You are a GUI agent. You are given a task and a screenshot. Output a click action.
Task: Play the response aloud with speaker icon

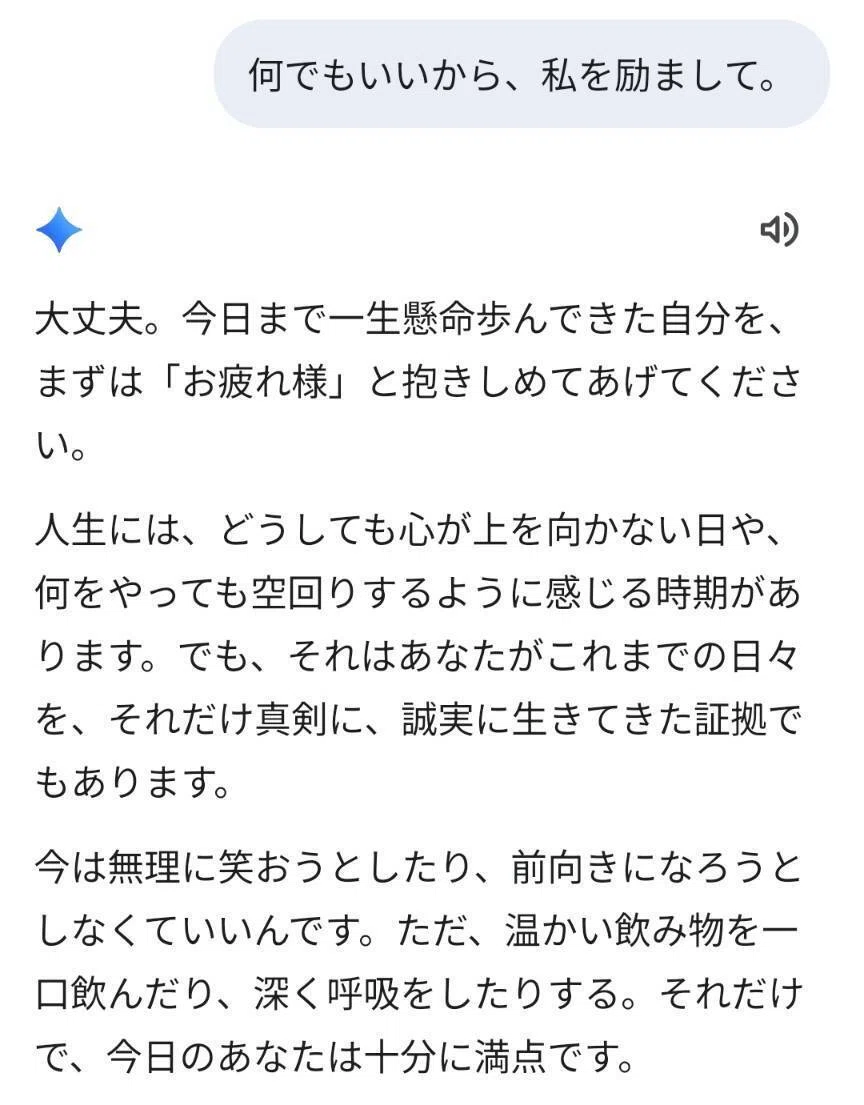[779, 230]
